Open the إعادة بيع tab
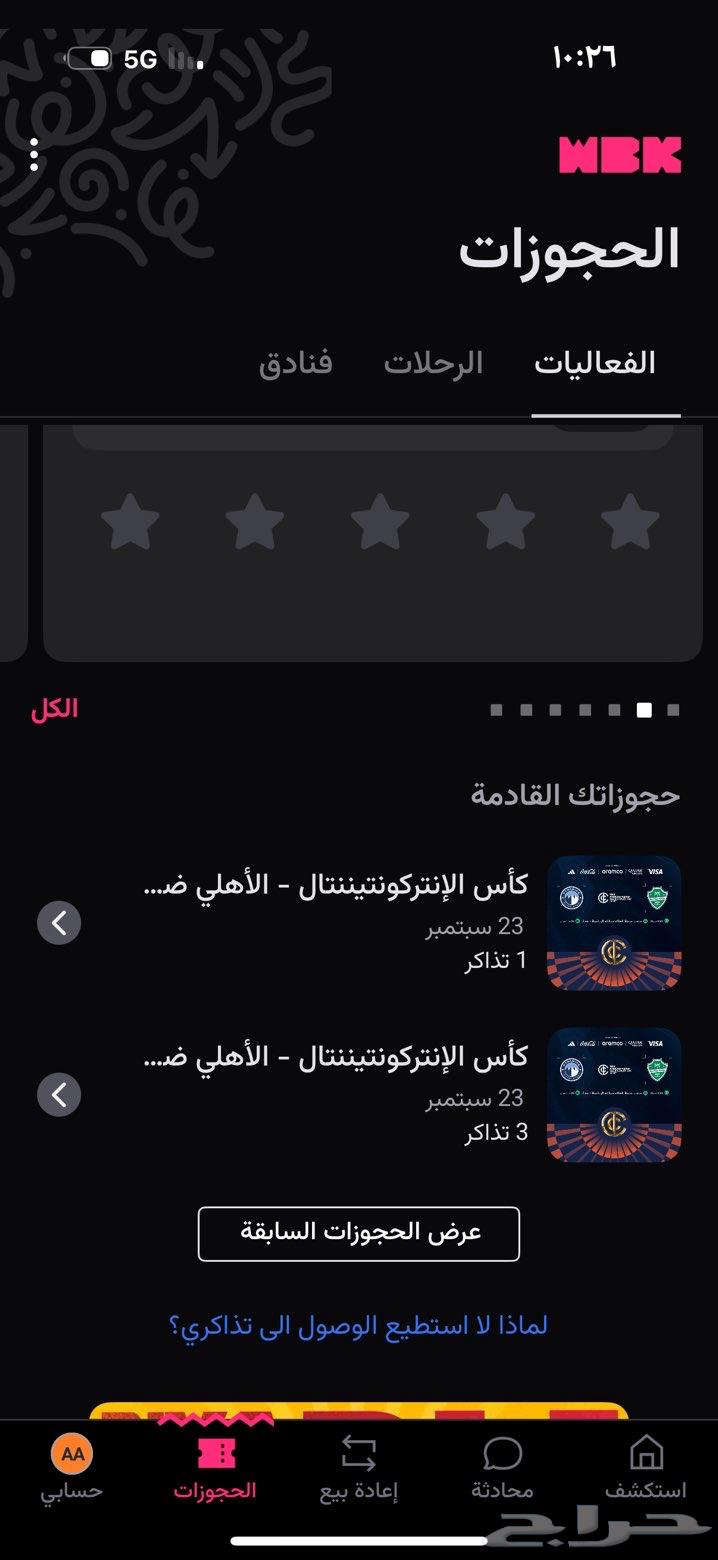This screenshot has height=1560, width=718. tap(359, 1466)
